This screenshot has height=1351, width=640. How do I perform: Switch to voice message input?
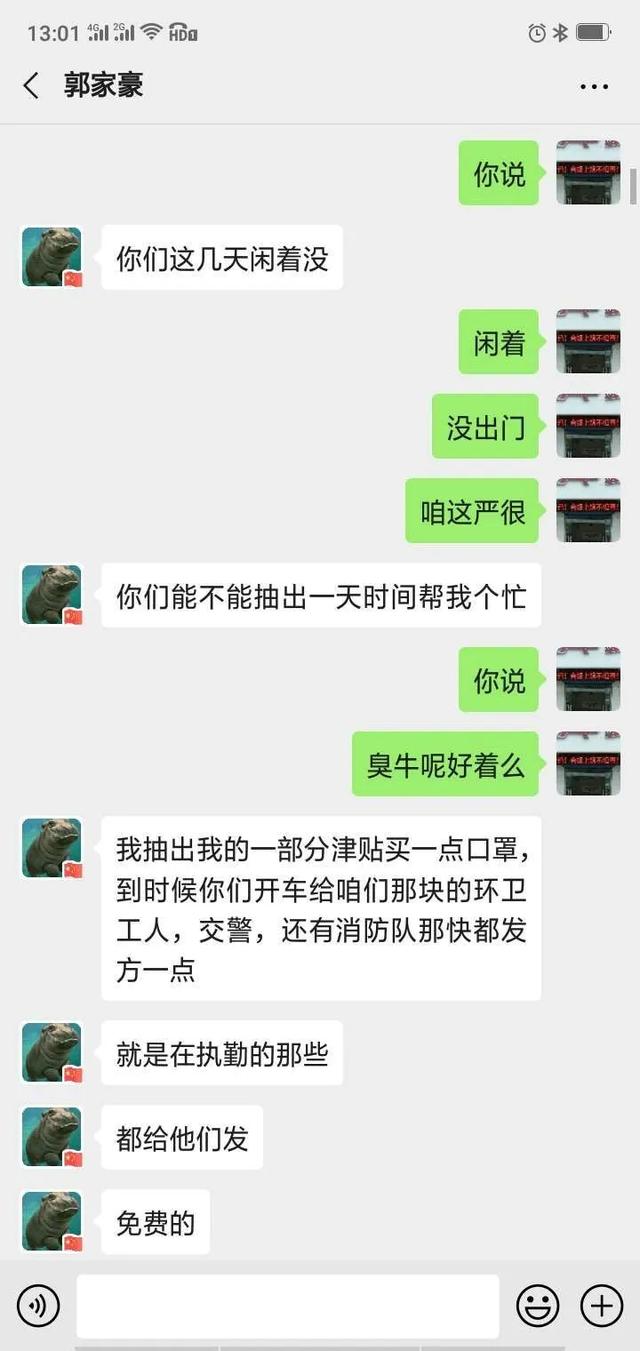(38, 1306)
